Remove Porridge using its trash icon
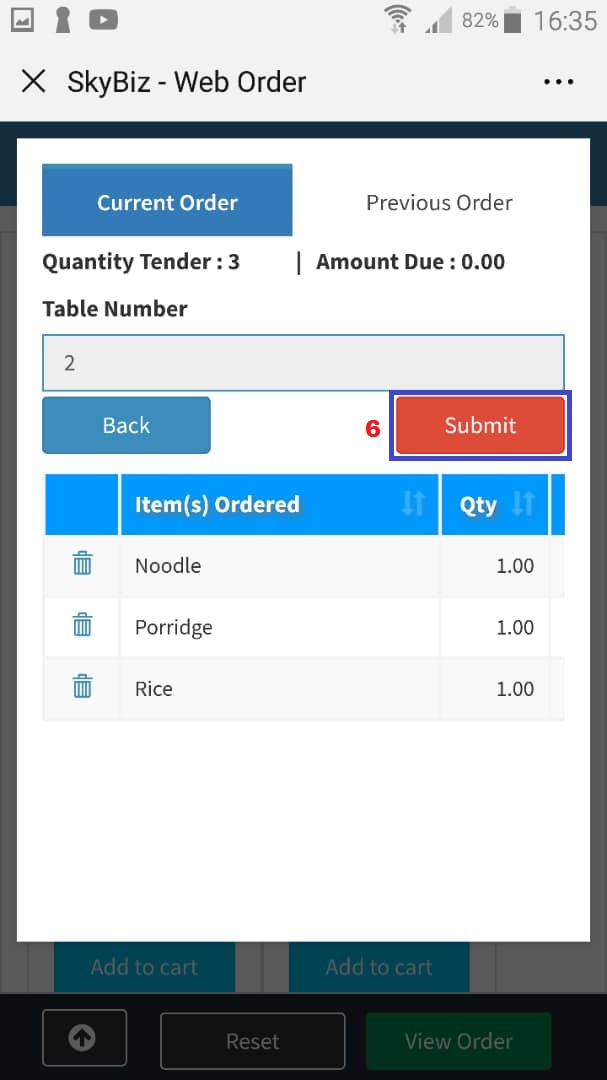Viewport: 607px width, 1080px height. pos(82,626)
